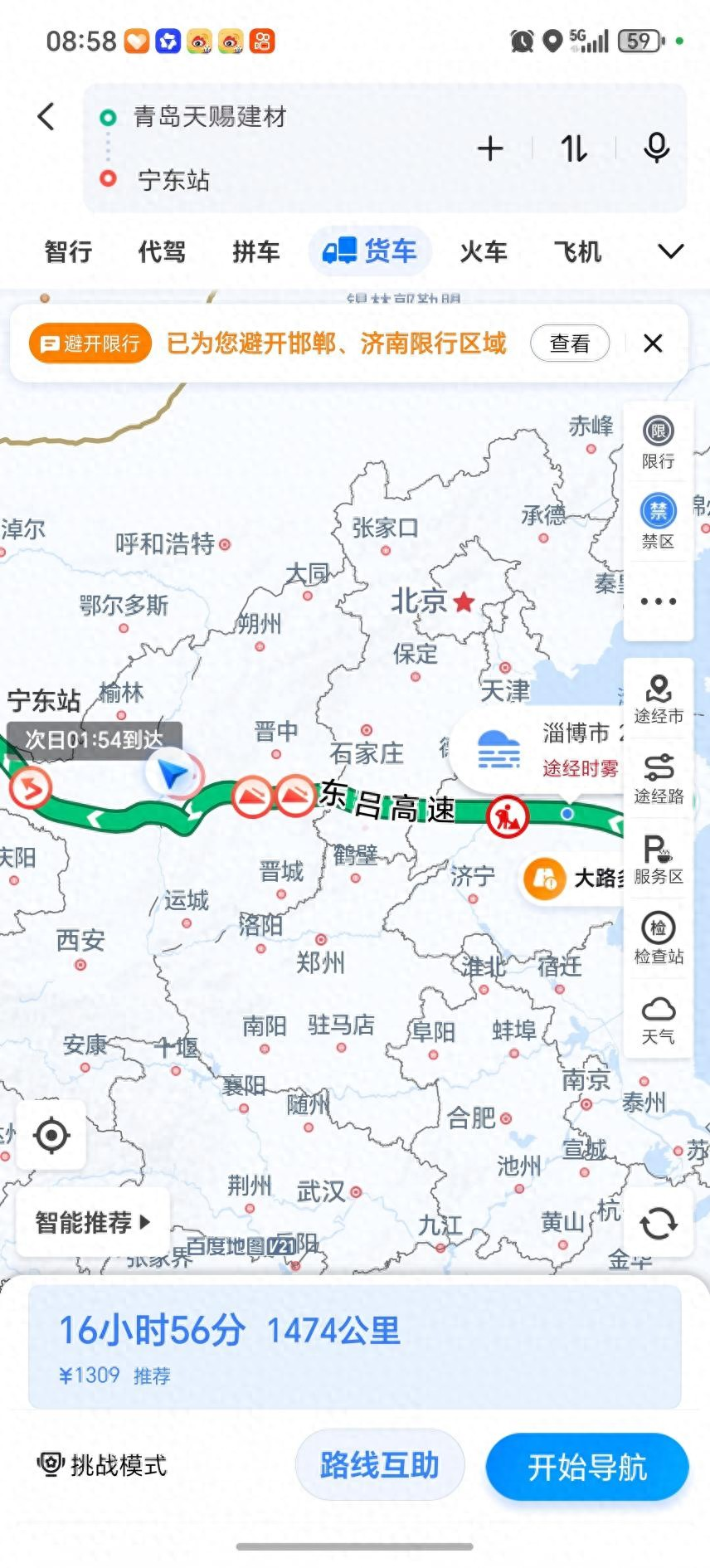
Task: Show 检查站 checkpoints along route
Action: (659, 938)
